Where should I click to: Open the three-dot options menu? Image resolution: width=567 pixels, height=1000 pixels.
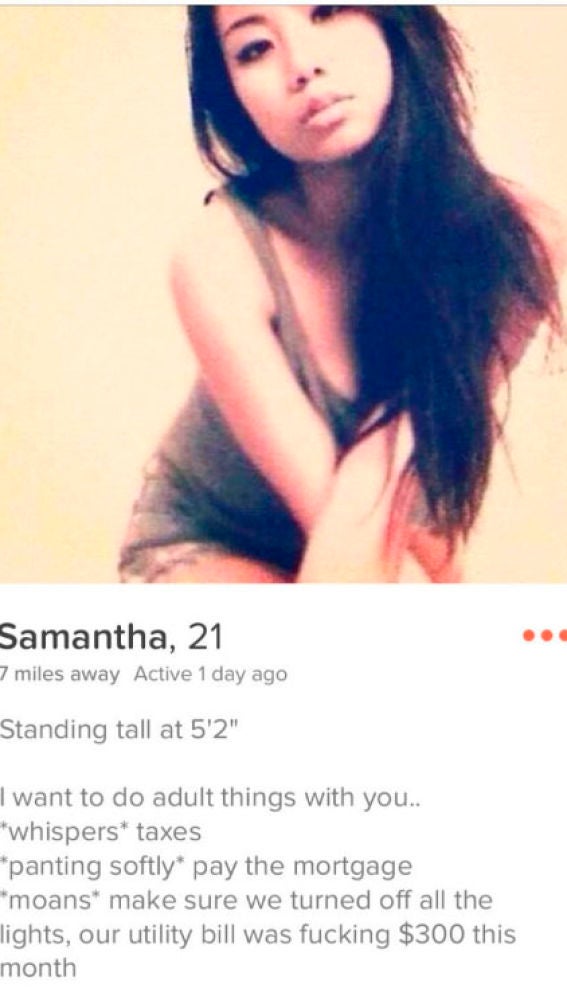545,635
